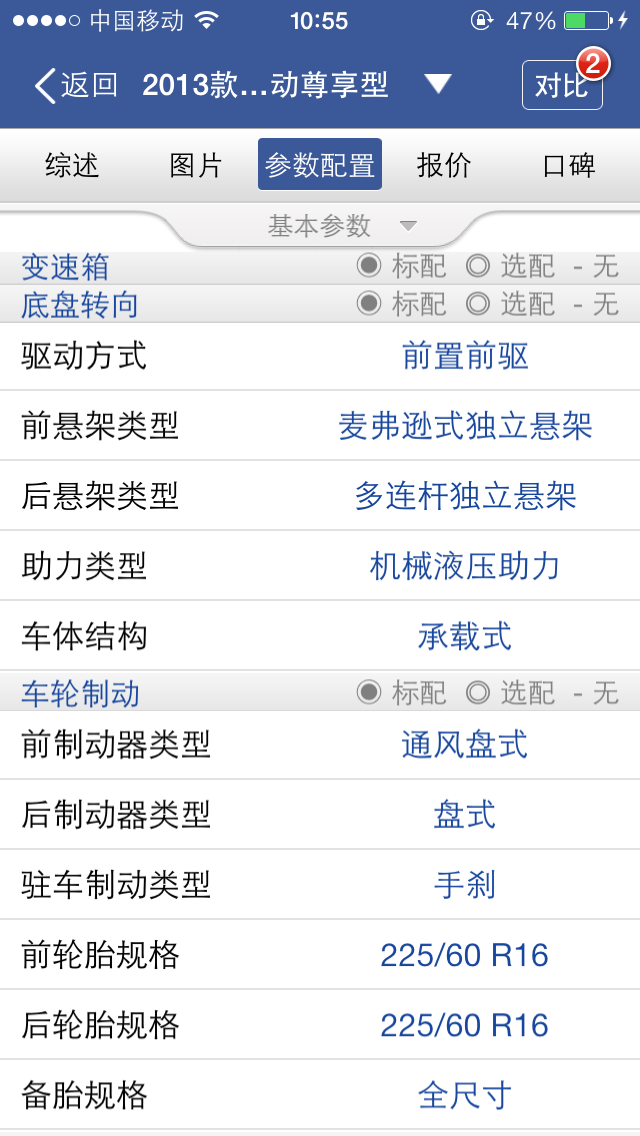Screen dimensions: 640x1136
Task: Open the 口碑 tab
Action: [x=569, y=165]
